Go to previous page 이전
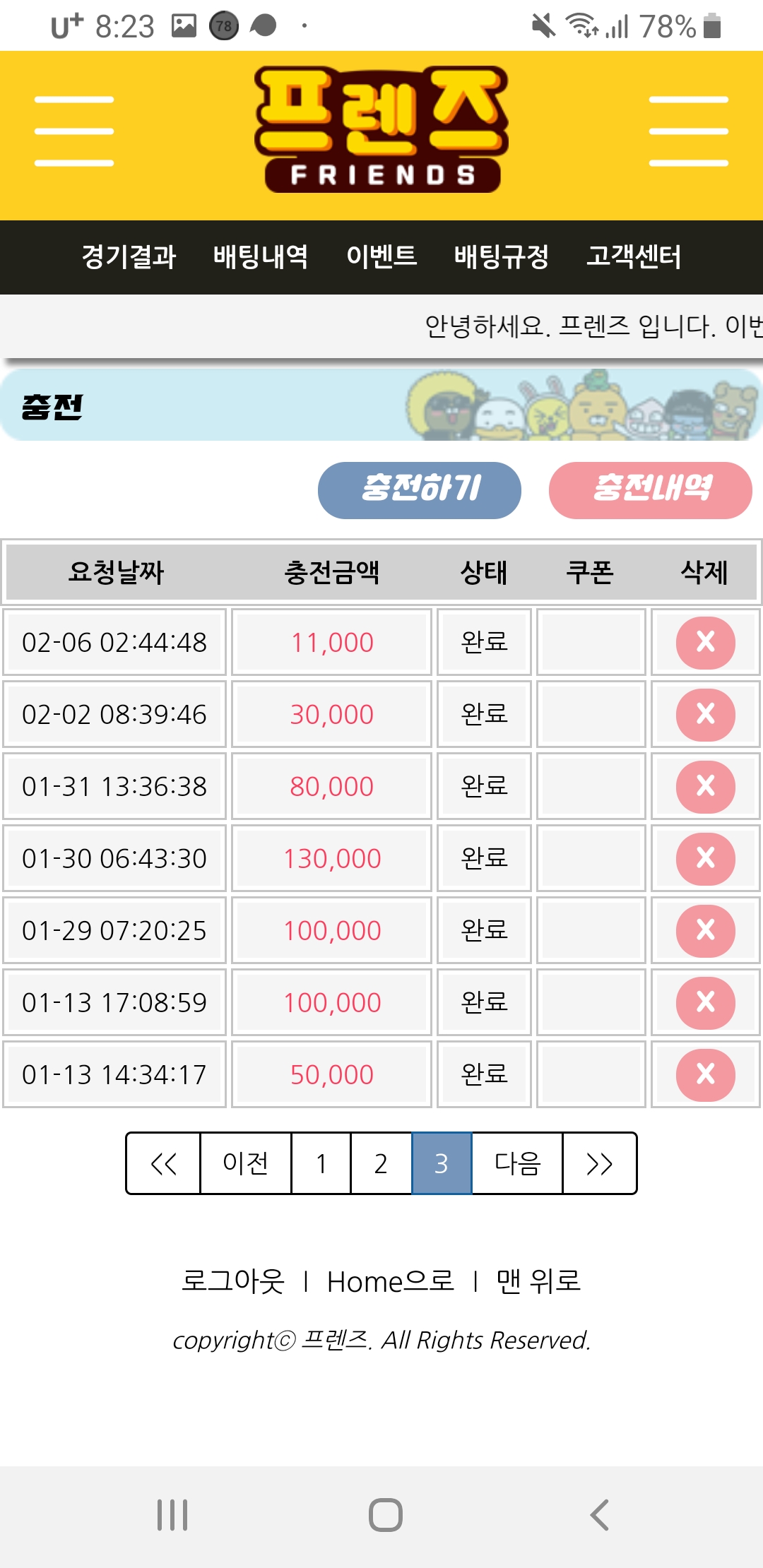This screenshot has height=1568, width=763. point(246,1163)
